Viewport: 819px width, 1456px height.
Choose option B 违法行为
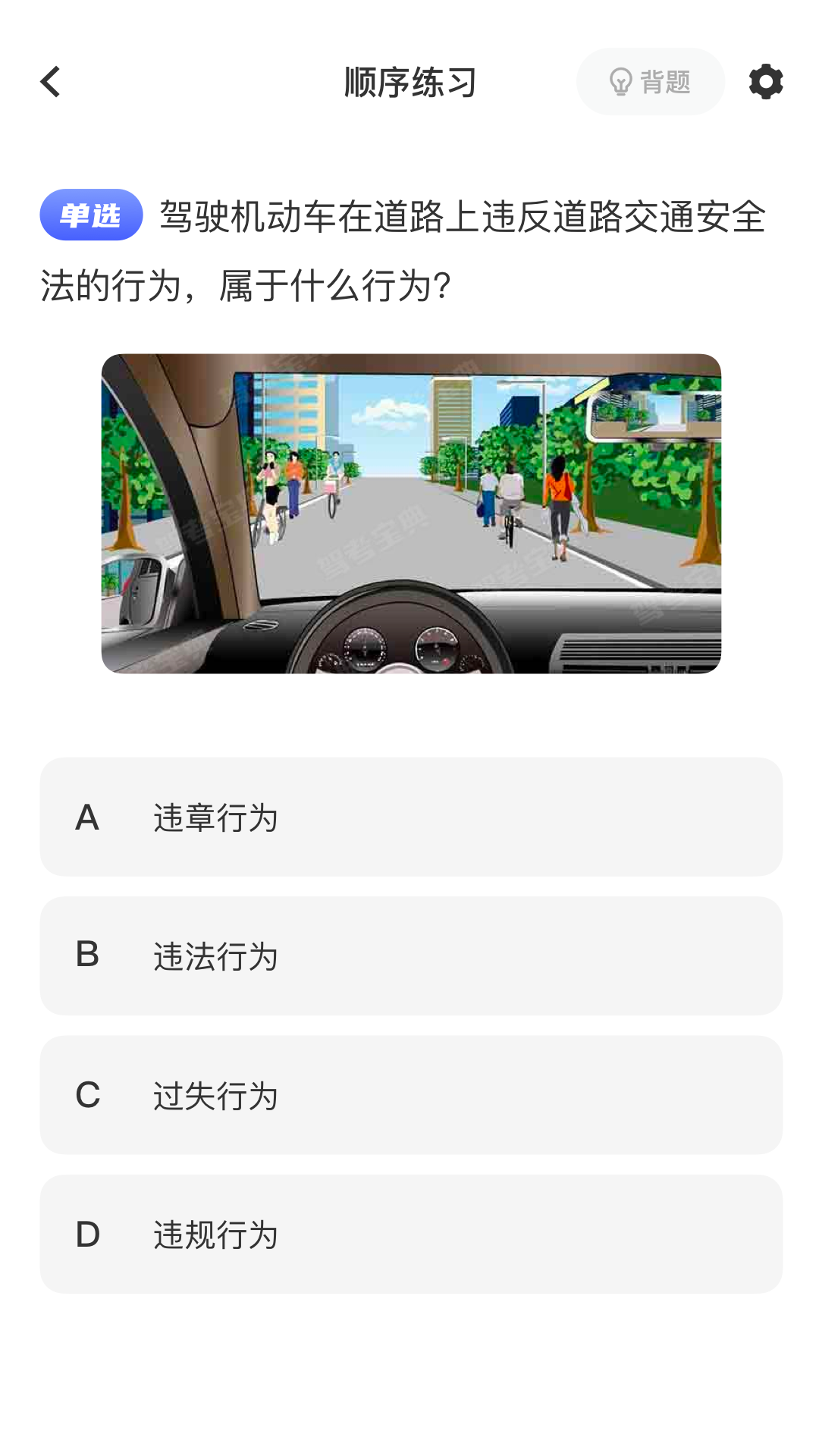point(411,955)
